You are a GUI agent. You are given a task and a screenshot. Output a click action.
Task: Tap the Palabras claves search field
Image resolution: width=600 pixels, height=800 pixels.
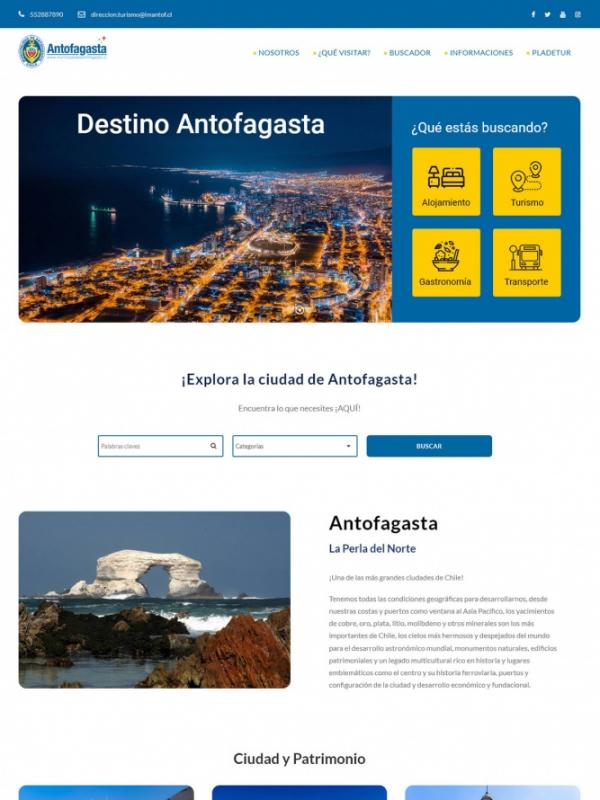point(153,446)
